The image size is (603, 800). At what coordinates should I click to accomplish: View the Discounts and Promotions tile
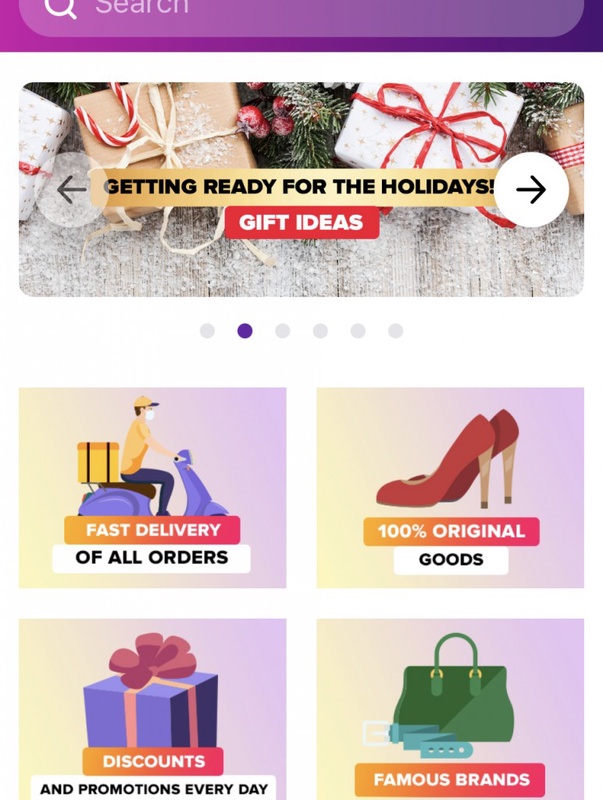152,708
